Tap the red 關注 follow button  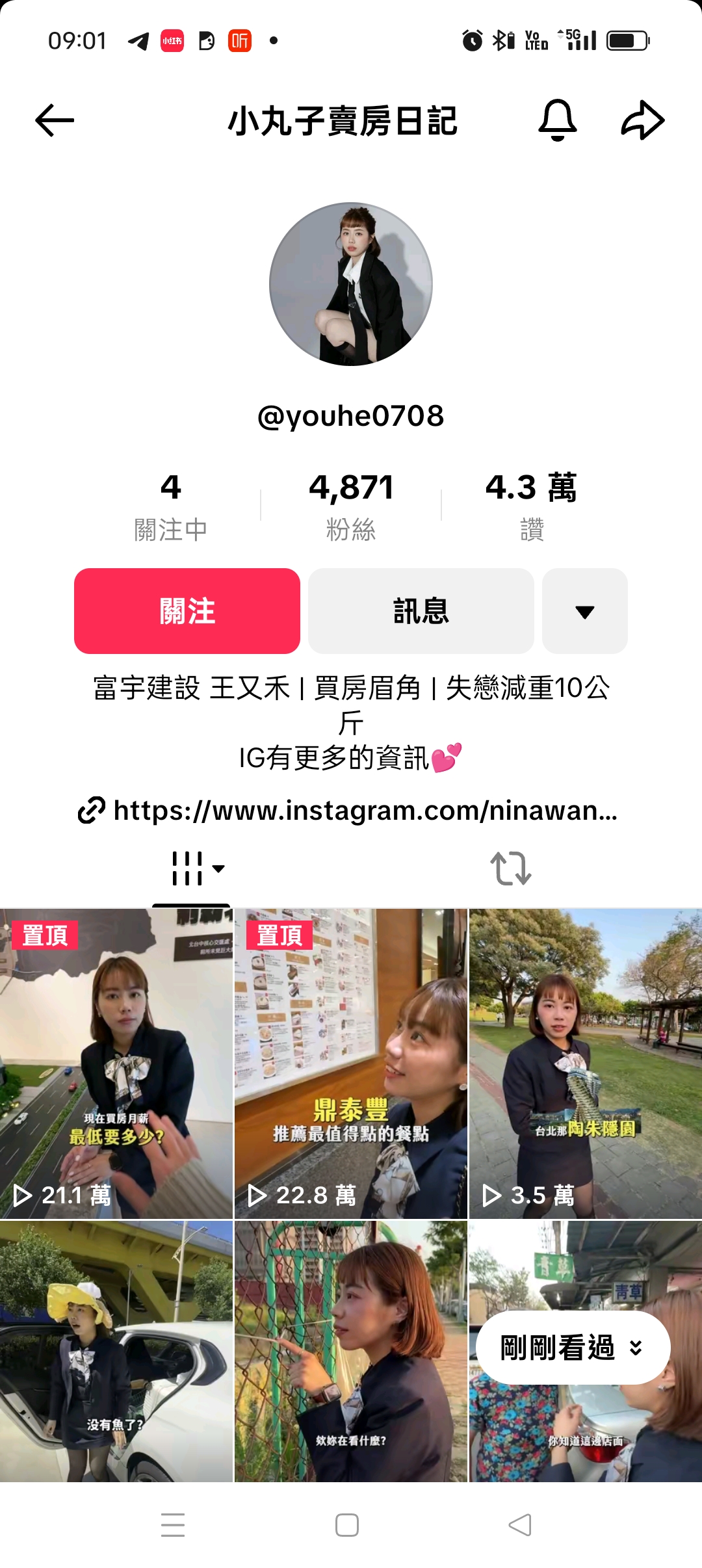[x=187, y=611]
